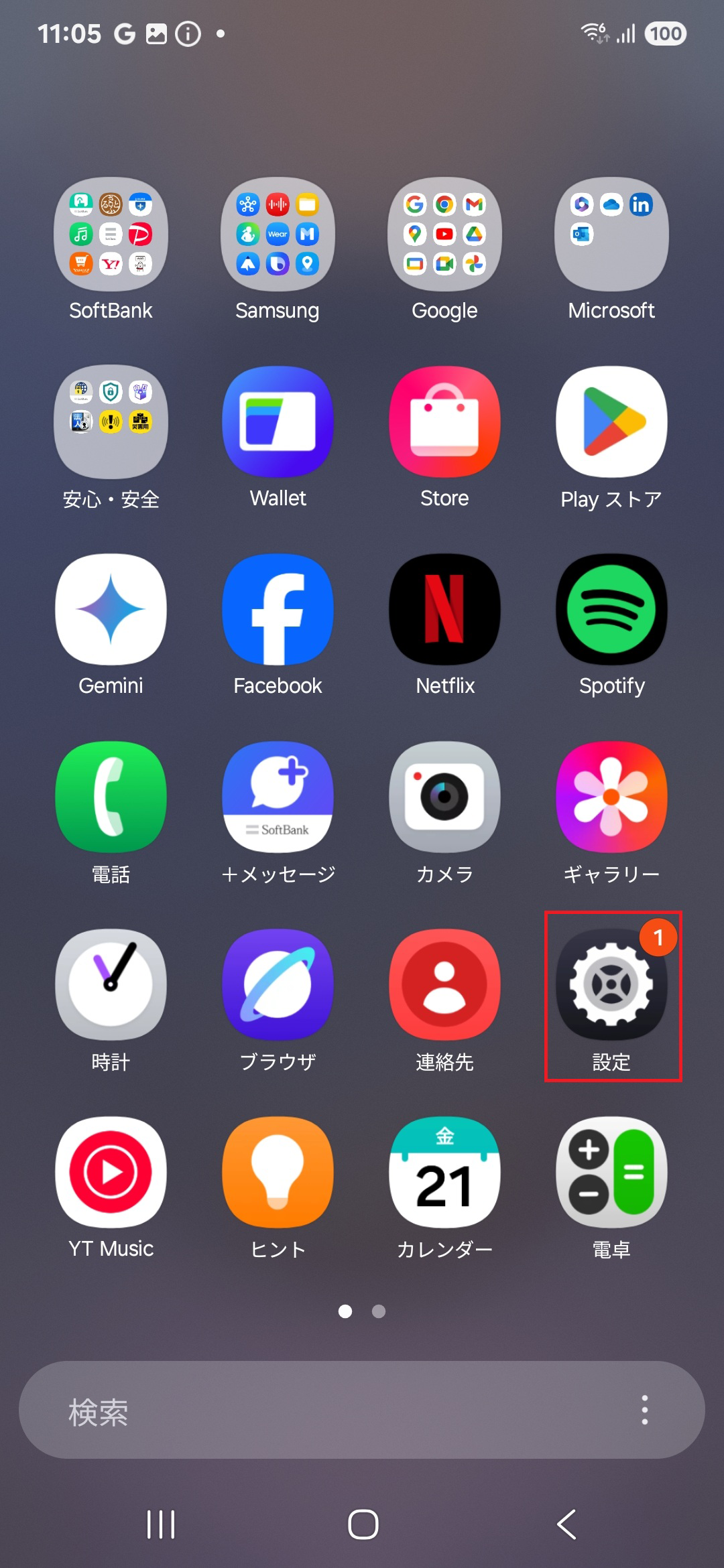Viewport: 724px width, 1568px height.
Task: Open the SoftBank app folder
Action: click(111, 235)
